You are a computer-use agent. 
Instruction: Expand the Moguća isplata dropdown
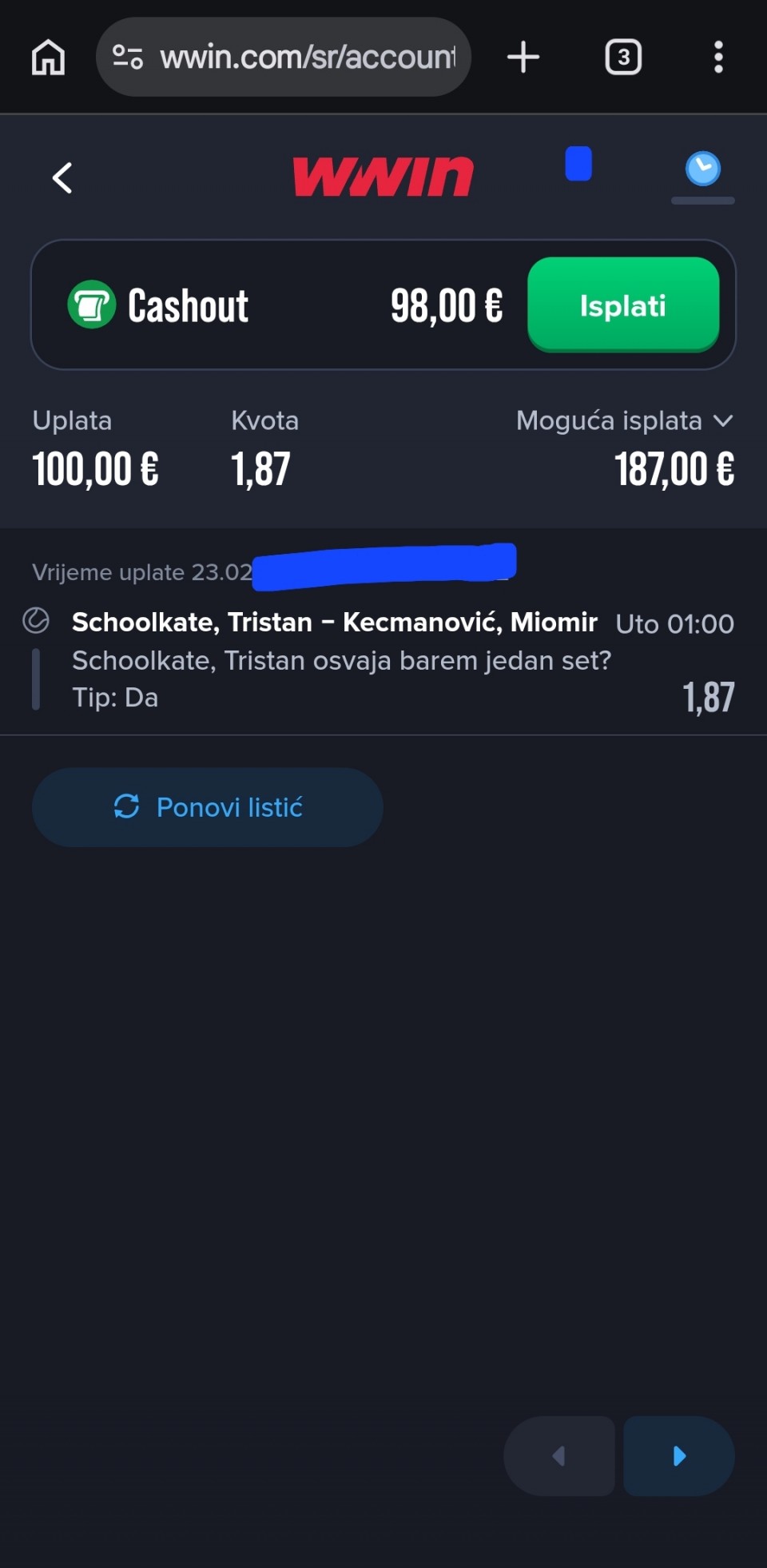pyautogui.click(x=723, y=421)
